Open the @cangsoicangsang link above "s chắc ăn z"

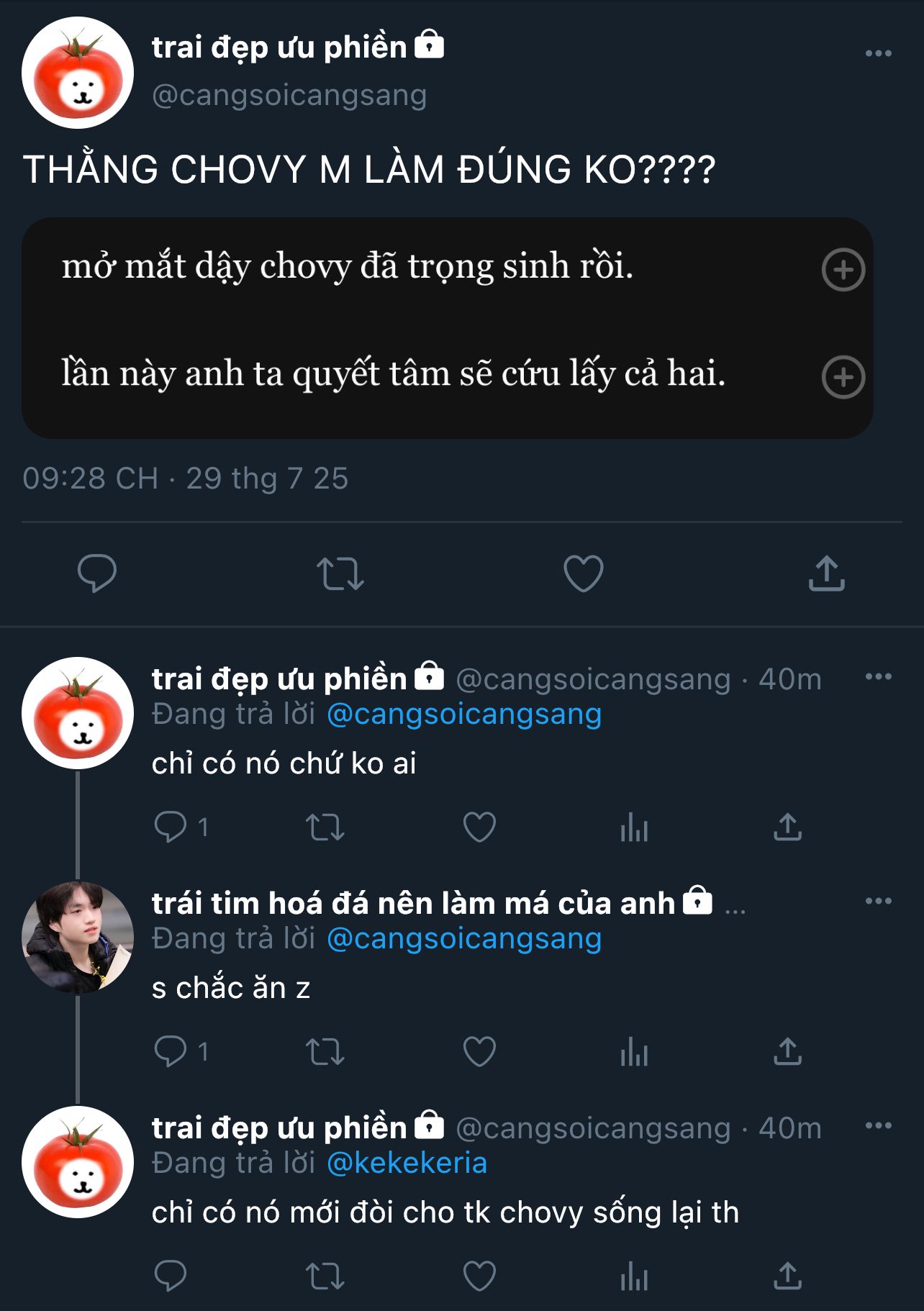click(464, 938)
